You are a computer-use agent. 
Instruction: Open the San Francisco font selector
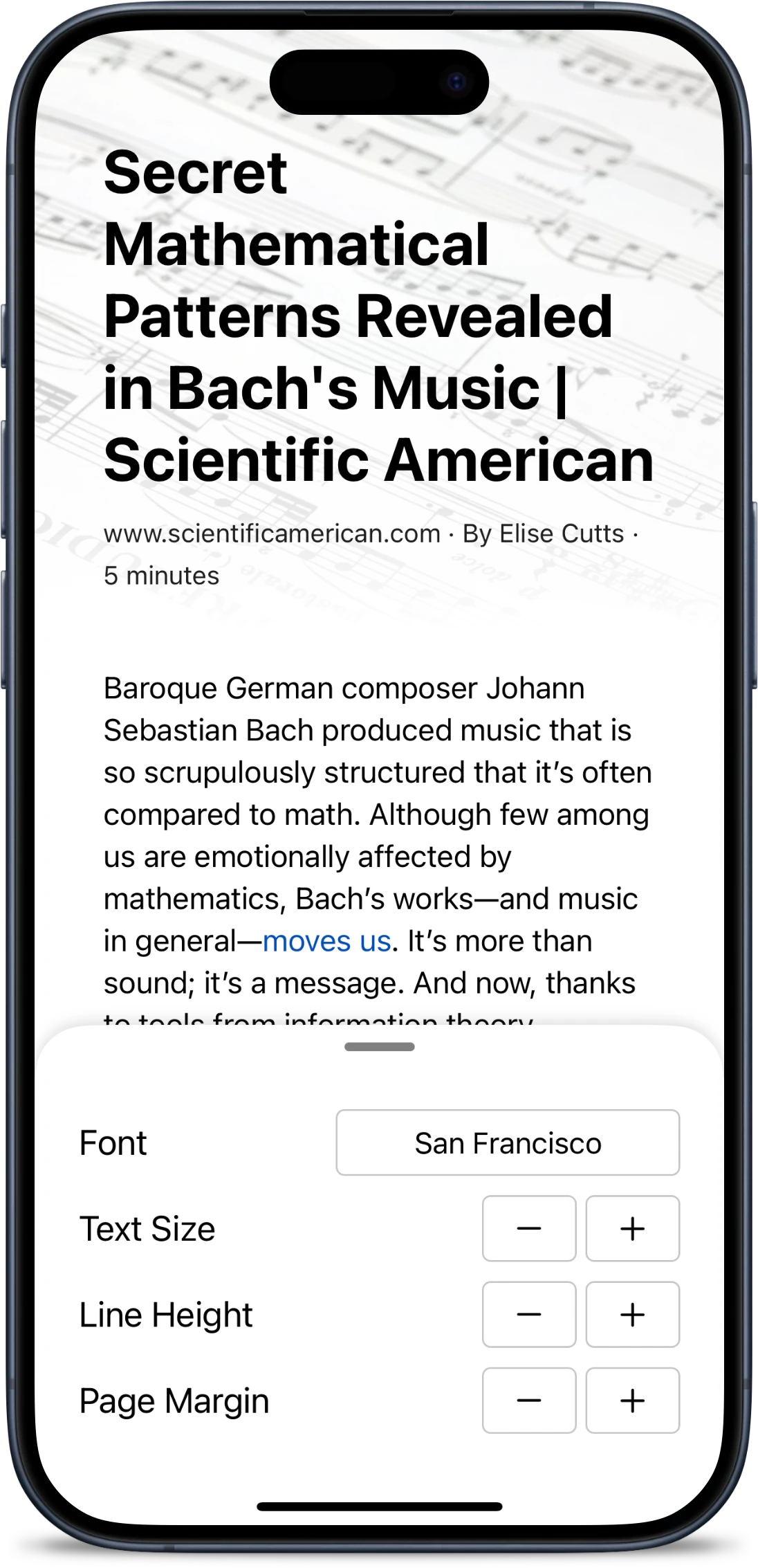tap(508, 1142)
